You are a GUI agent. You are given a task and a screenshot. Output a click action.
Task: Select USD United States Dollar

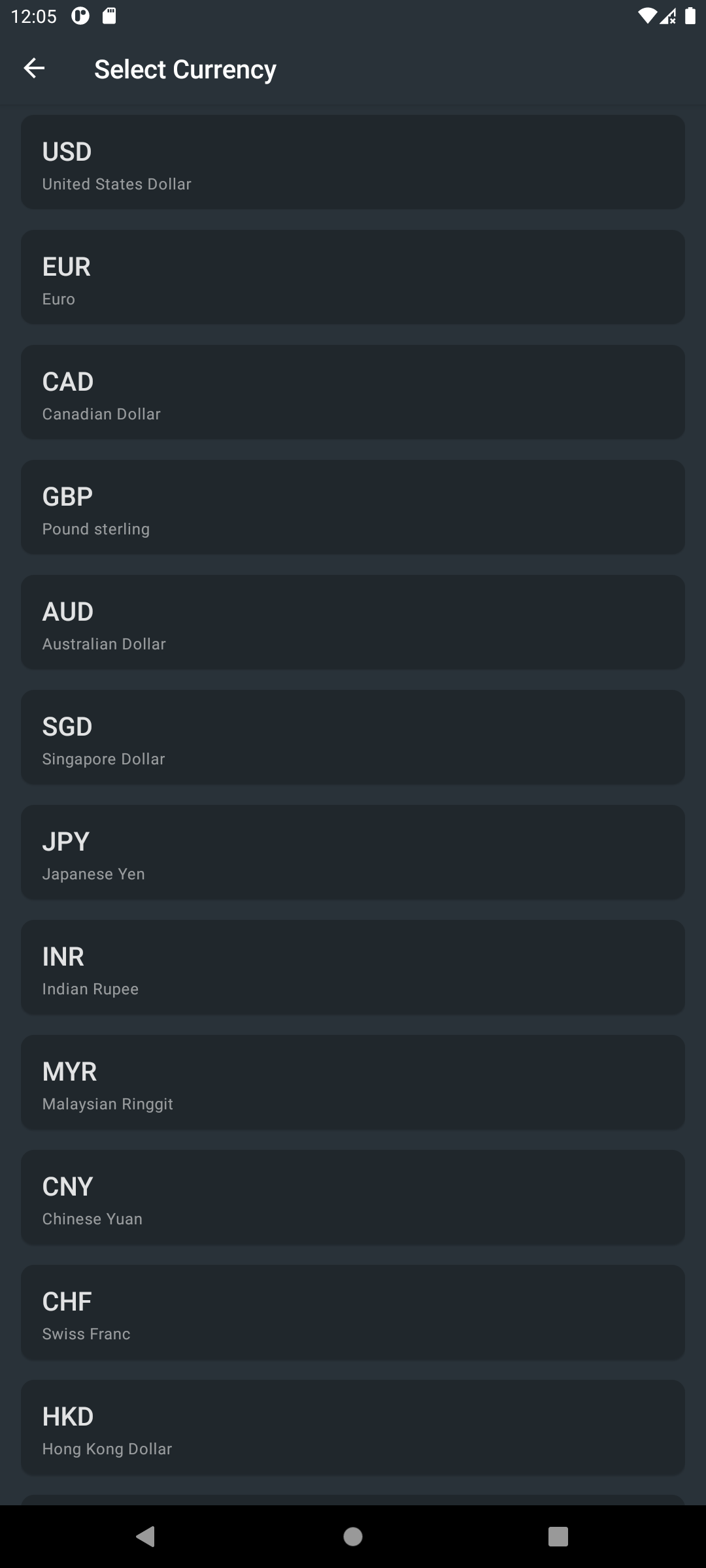353,163
